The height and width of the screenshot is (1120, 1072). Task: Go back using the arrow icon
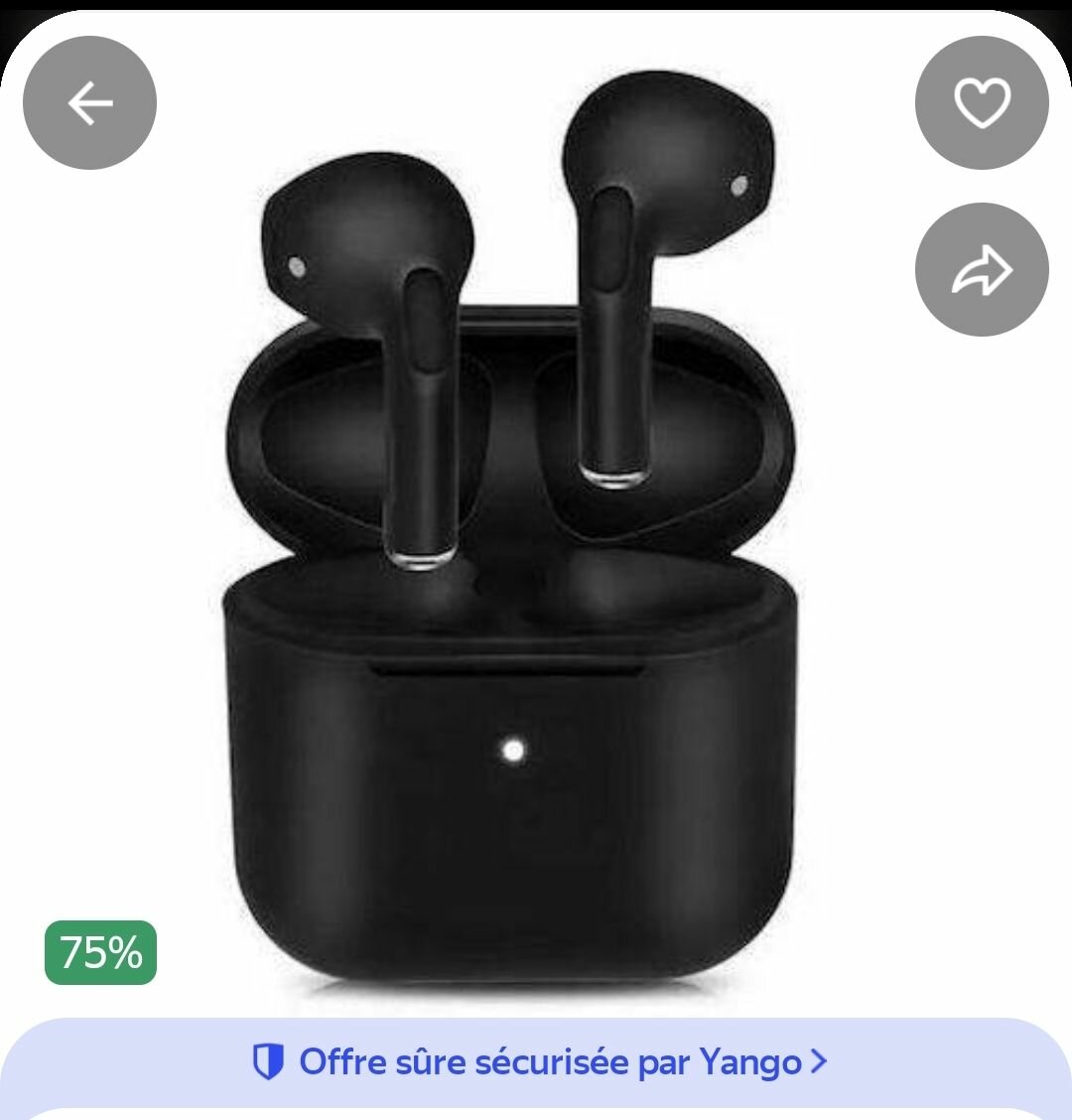pyautogui.click(x=89, y=102)
